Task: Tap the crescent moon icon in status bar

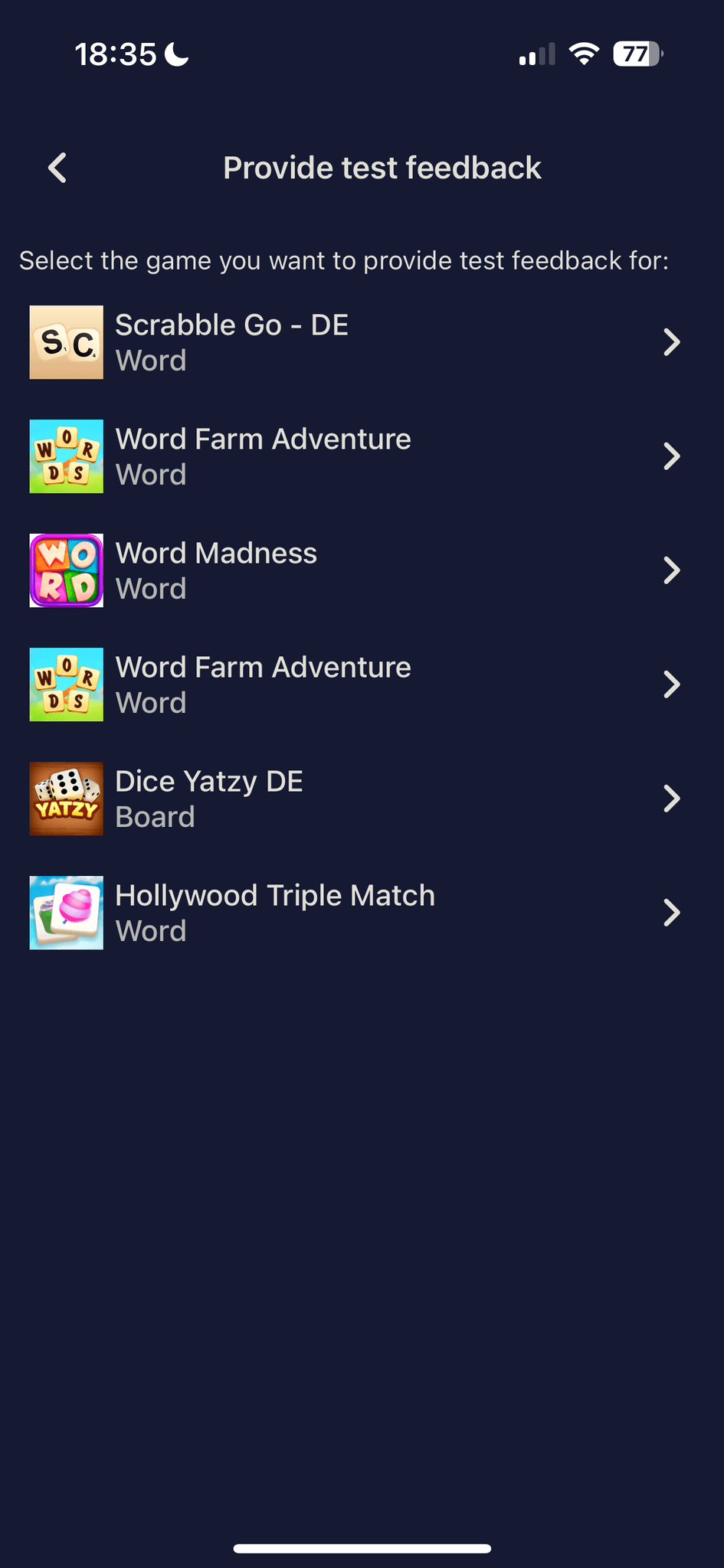Action: click(175, 54)
